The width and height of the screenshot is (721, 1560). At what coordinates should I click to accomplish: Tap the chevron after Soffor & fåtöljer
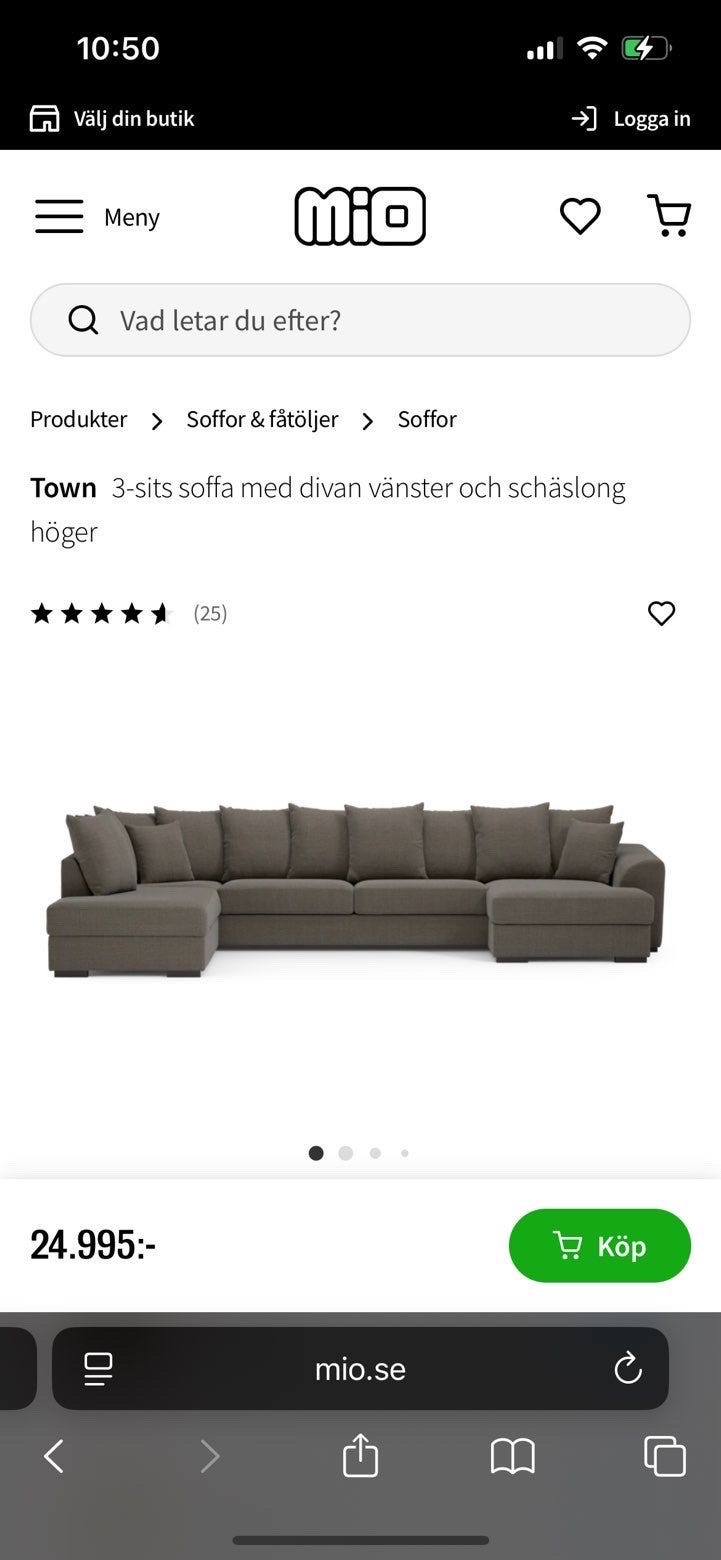[x=368, y=421]
